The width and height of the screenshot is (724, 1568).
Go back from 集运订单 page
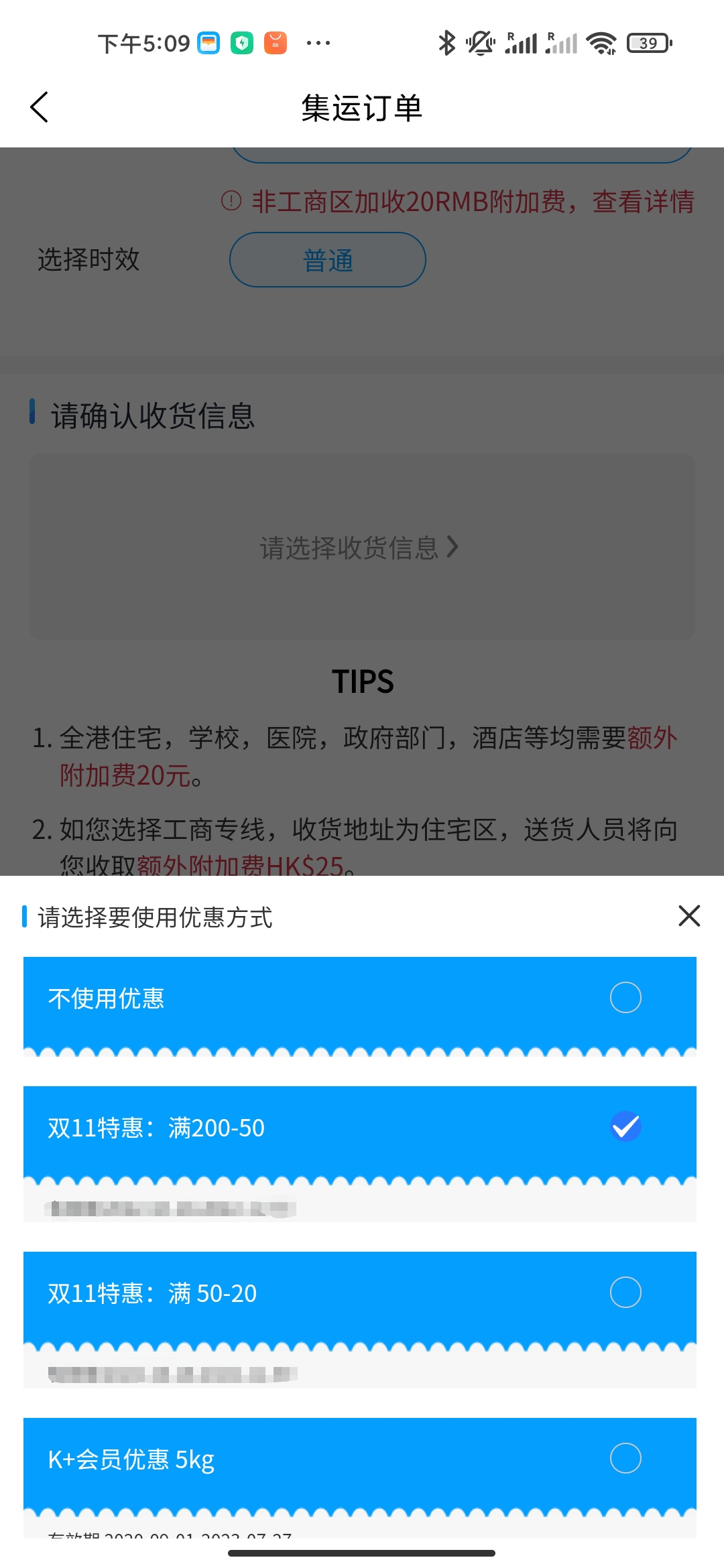click(40, 107)
